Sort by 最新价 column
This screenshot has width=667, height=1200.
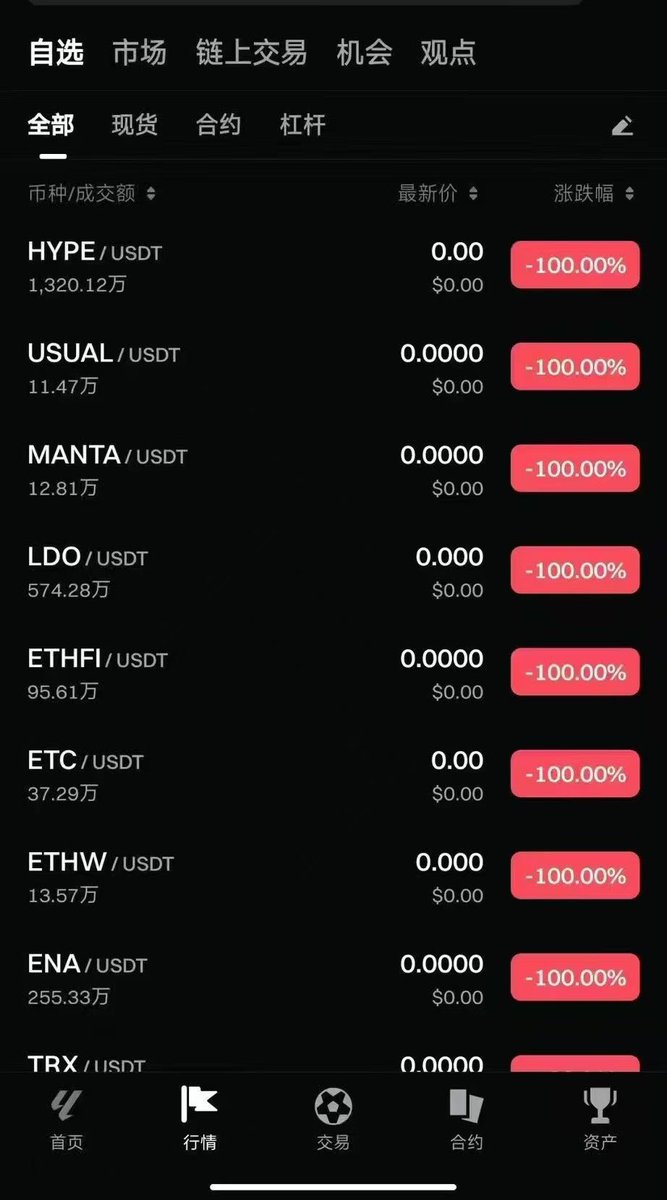[438, 194]
